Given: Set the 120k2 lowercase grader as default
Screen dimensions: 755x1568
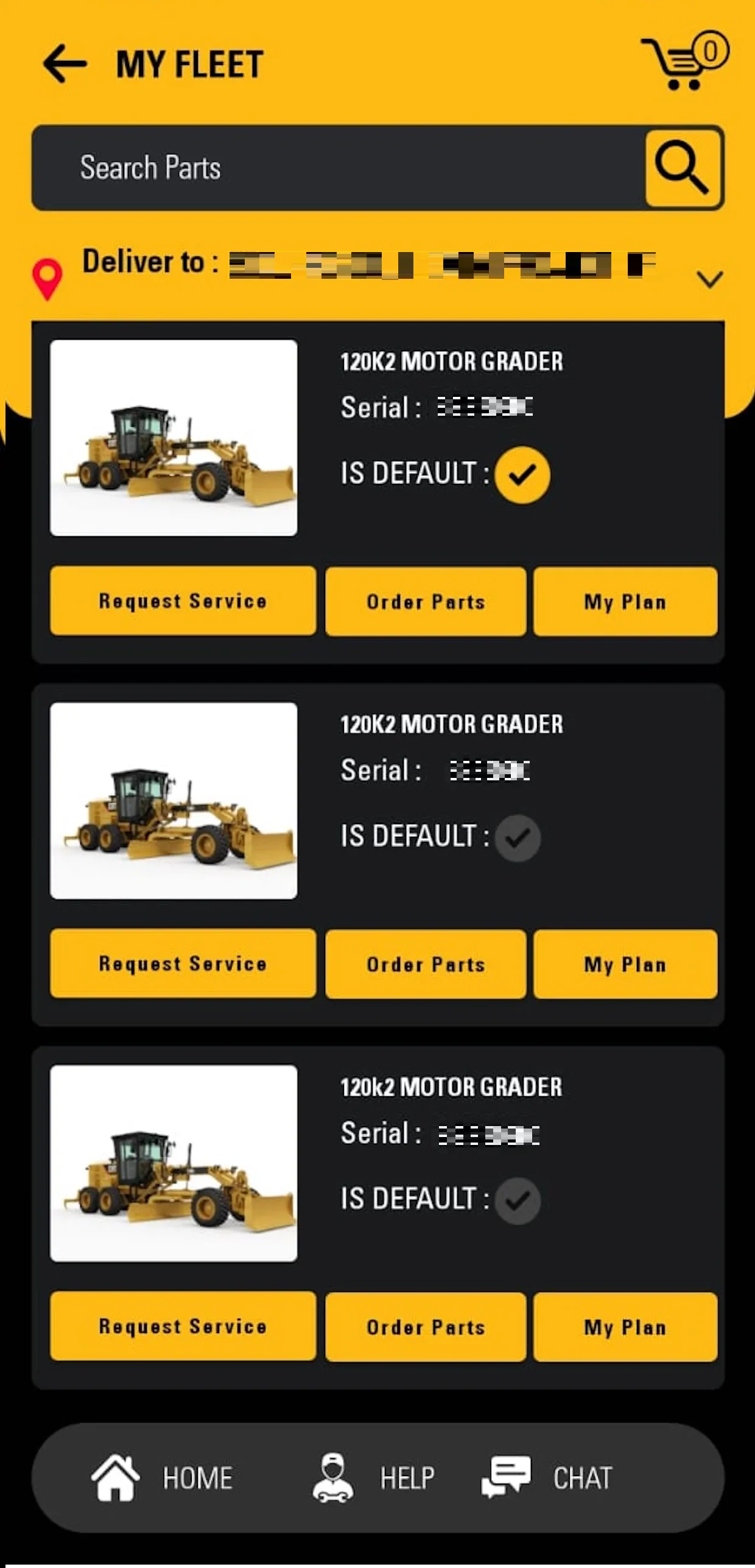Looking at the screenshot, I should pyautogui.click(x=518, y=1200).
